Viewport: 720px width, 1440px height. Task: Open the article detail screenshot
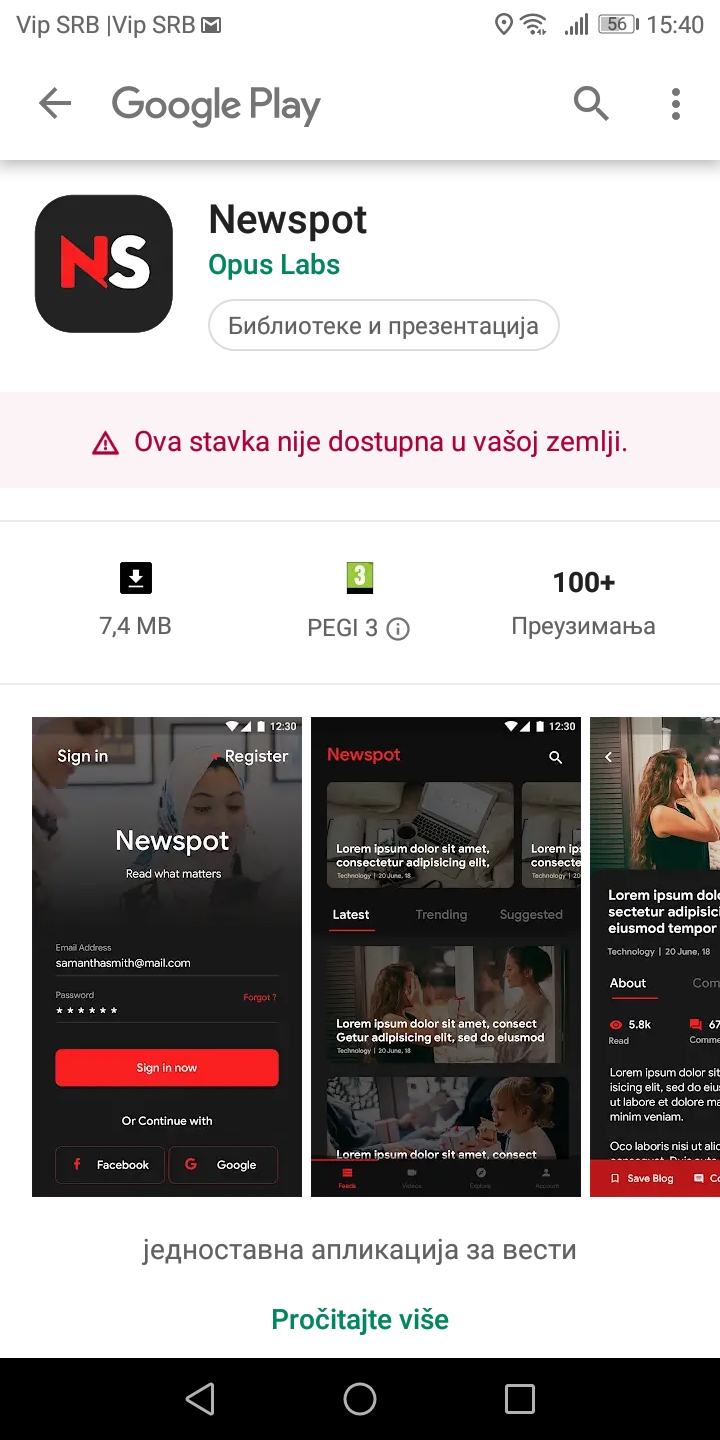[x=655, y=956]
